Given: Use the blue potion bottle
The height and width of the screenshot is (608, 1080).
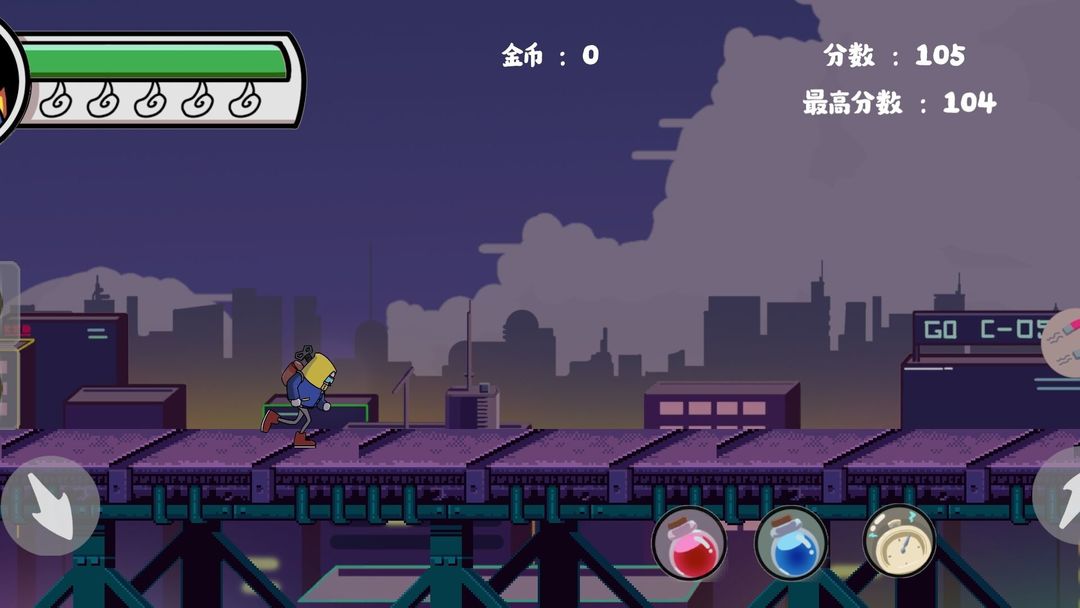Looking at the screenshot, I should [791, 544].
